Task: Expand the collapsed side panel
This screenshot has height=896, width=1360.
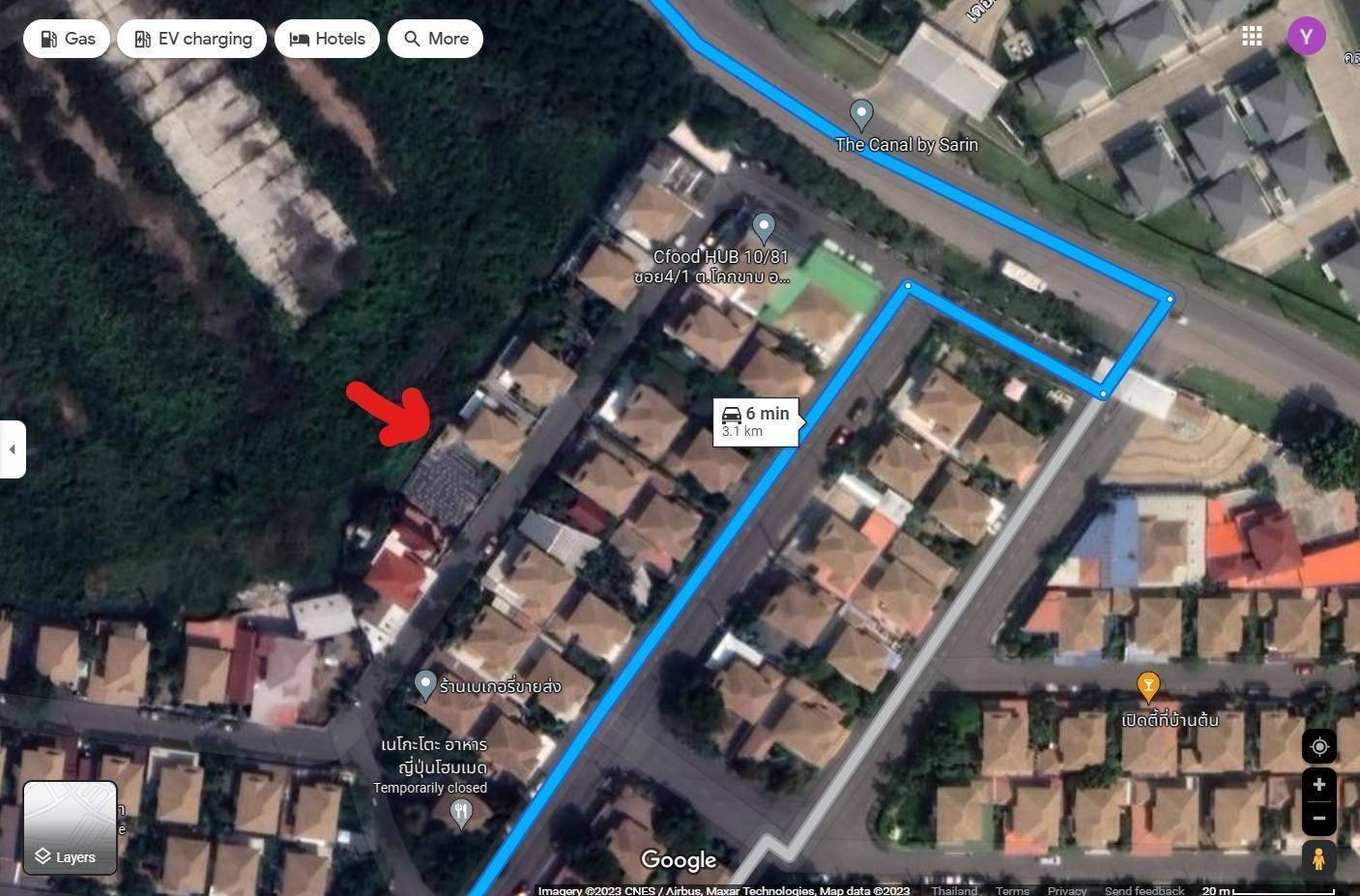Action: point(13,449)
